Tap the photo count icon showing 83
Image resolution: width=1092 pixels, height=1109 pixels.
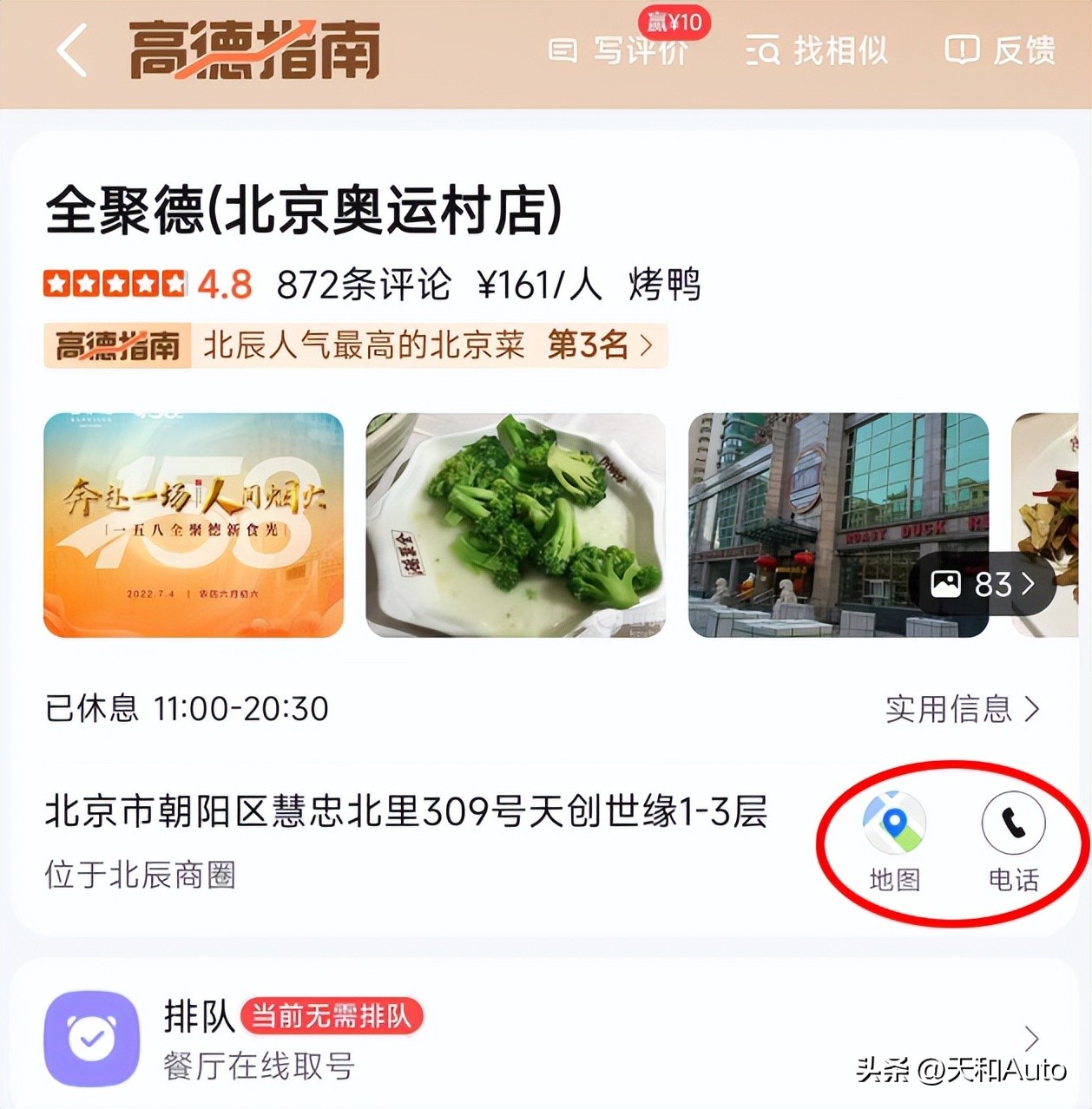pos(983,585)
